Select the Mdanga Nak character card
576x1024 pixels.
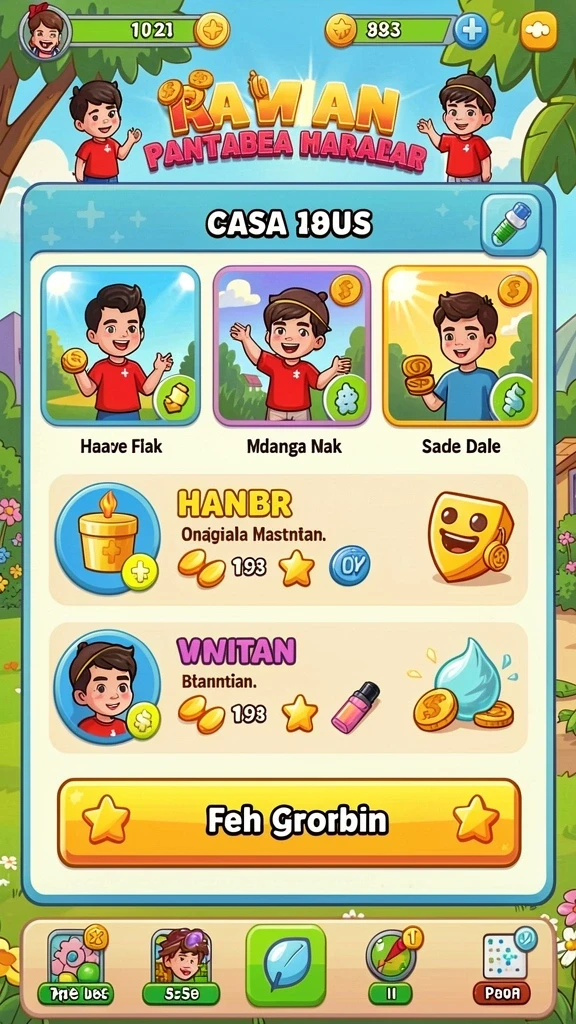(292, 346)
